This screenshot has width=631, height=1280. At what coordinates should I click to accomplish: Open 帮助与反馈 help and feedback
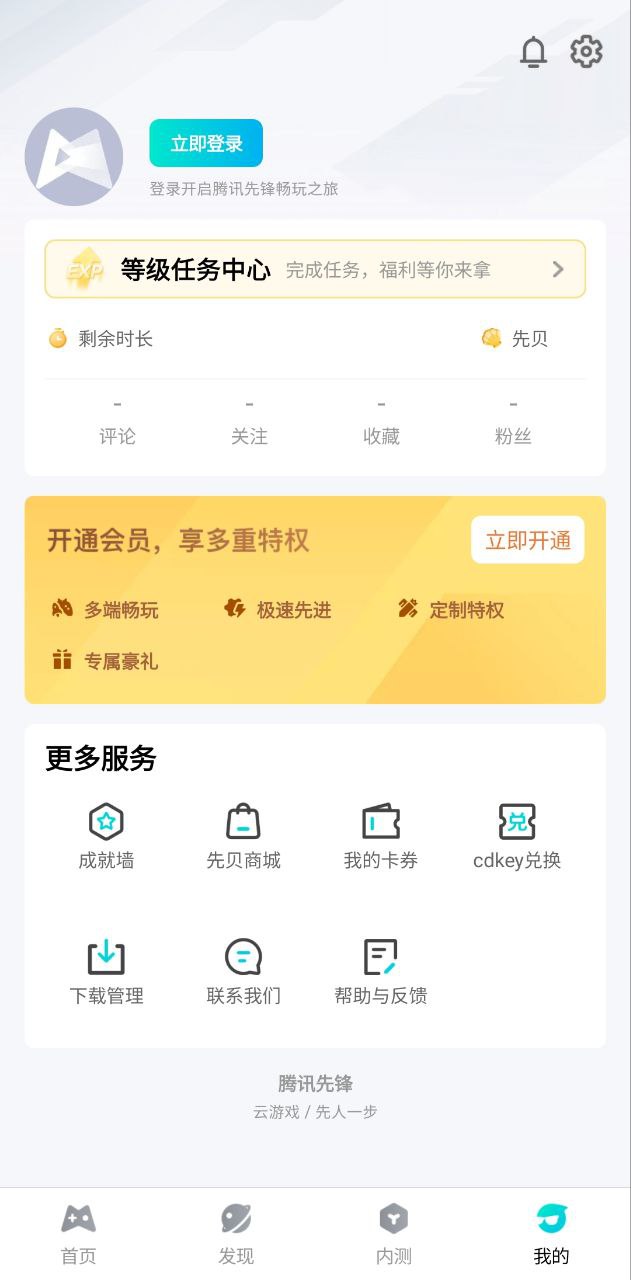(x=381, y=971)
